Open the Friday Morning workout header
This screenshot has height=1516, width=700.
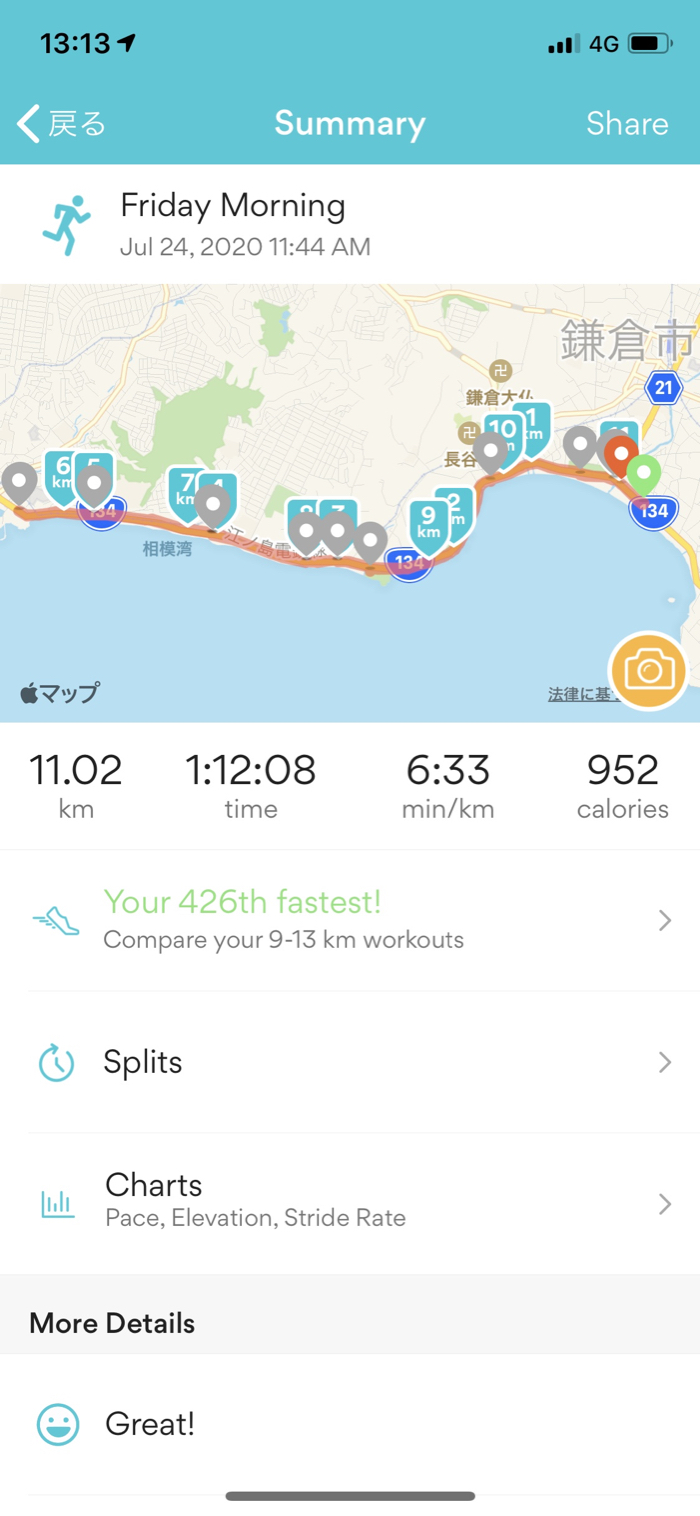tap(232, 224)
